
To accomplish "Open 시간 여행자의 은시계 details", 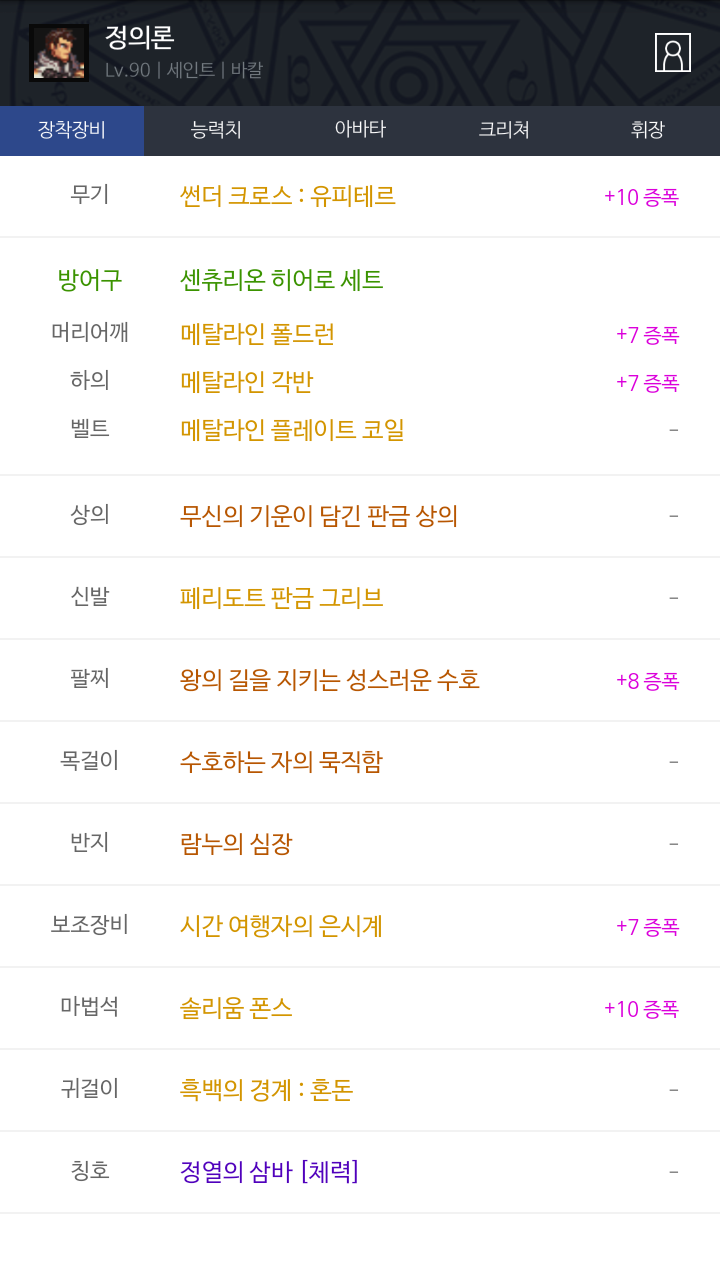I will point(281,926).
